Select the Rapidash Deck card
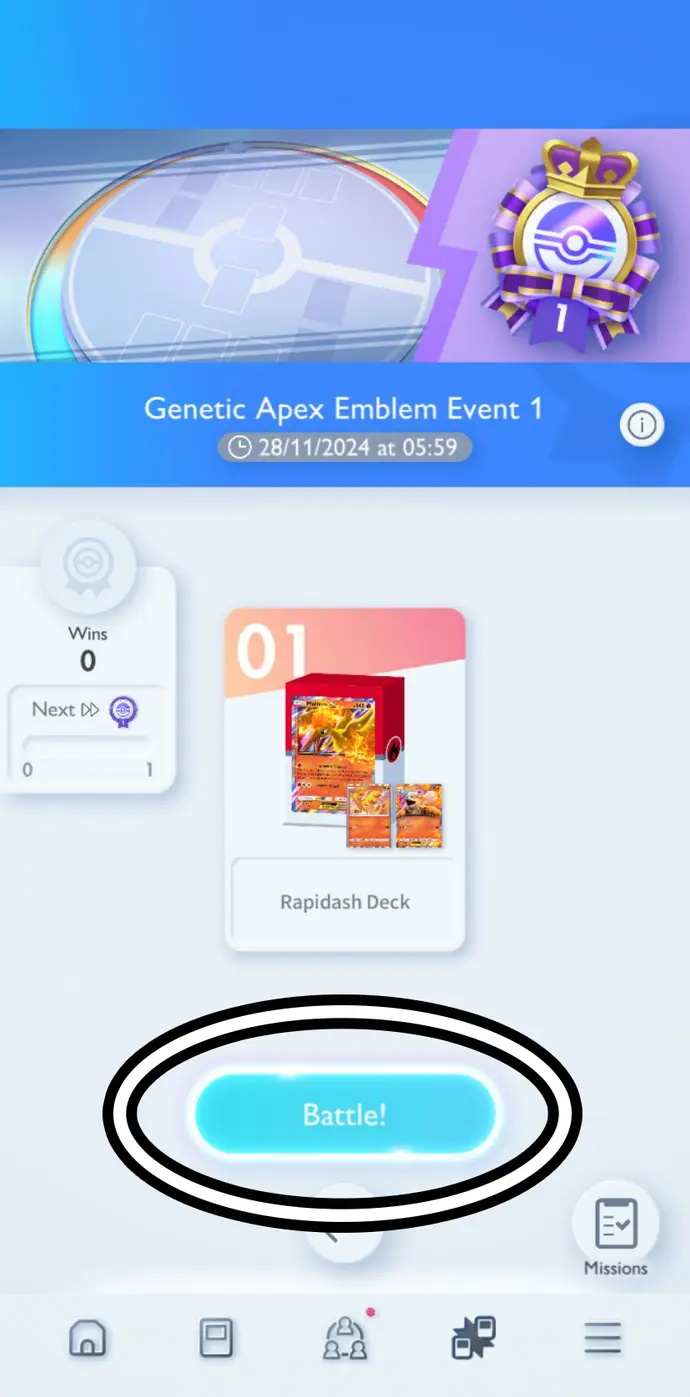The width and height of the screenshot is (690, 1397). (345, 779)
